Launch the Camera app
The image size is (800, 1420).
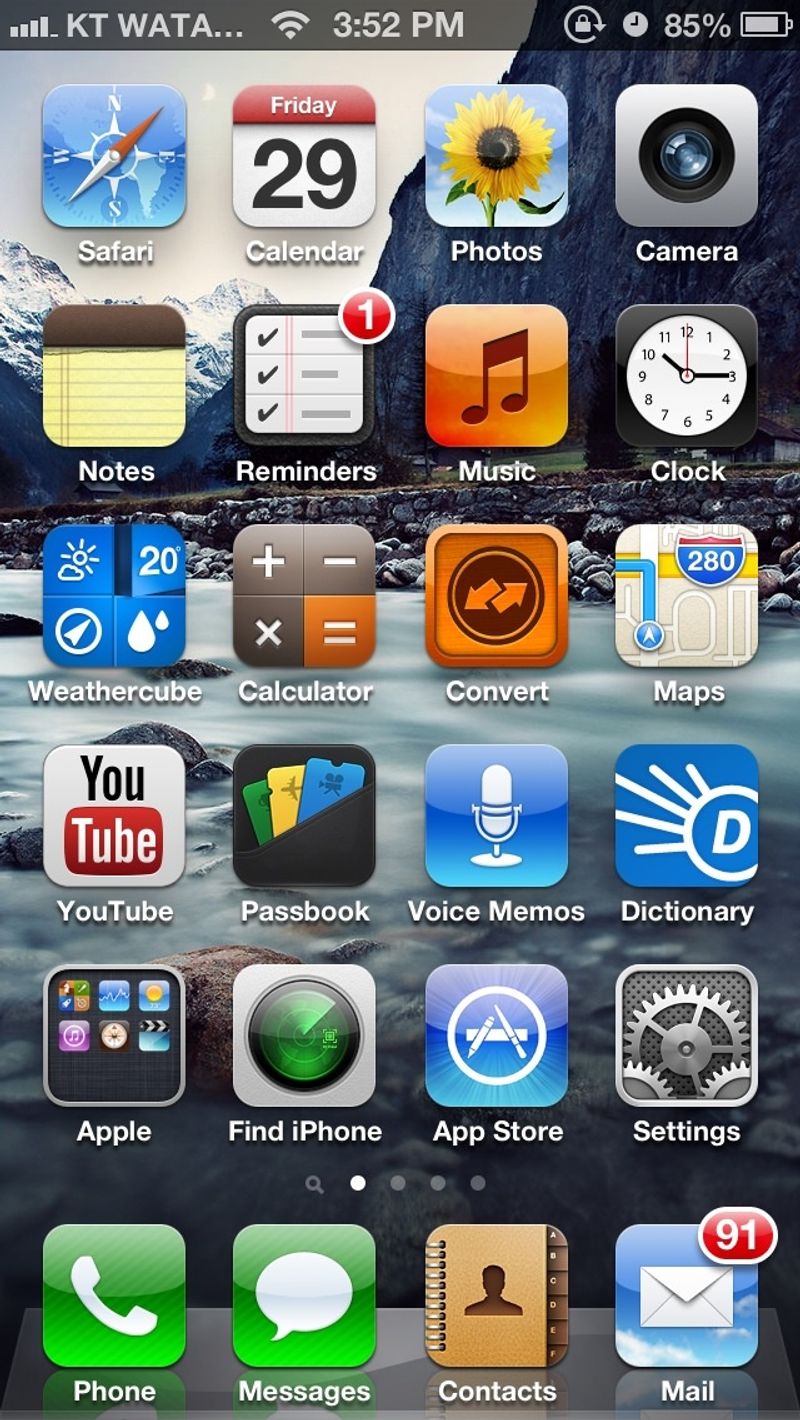click(x=686, y=156)
